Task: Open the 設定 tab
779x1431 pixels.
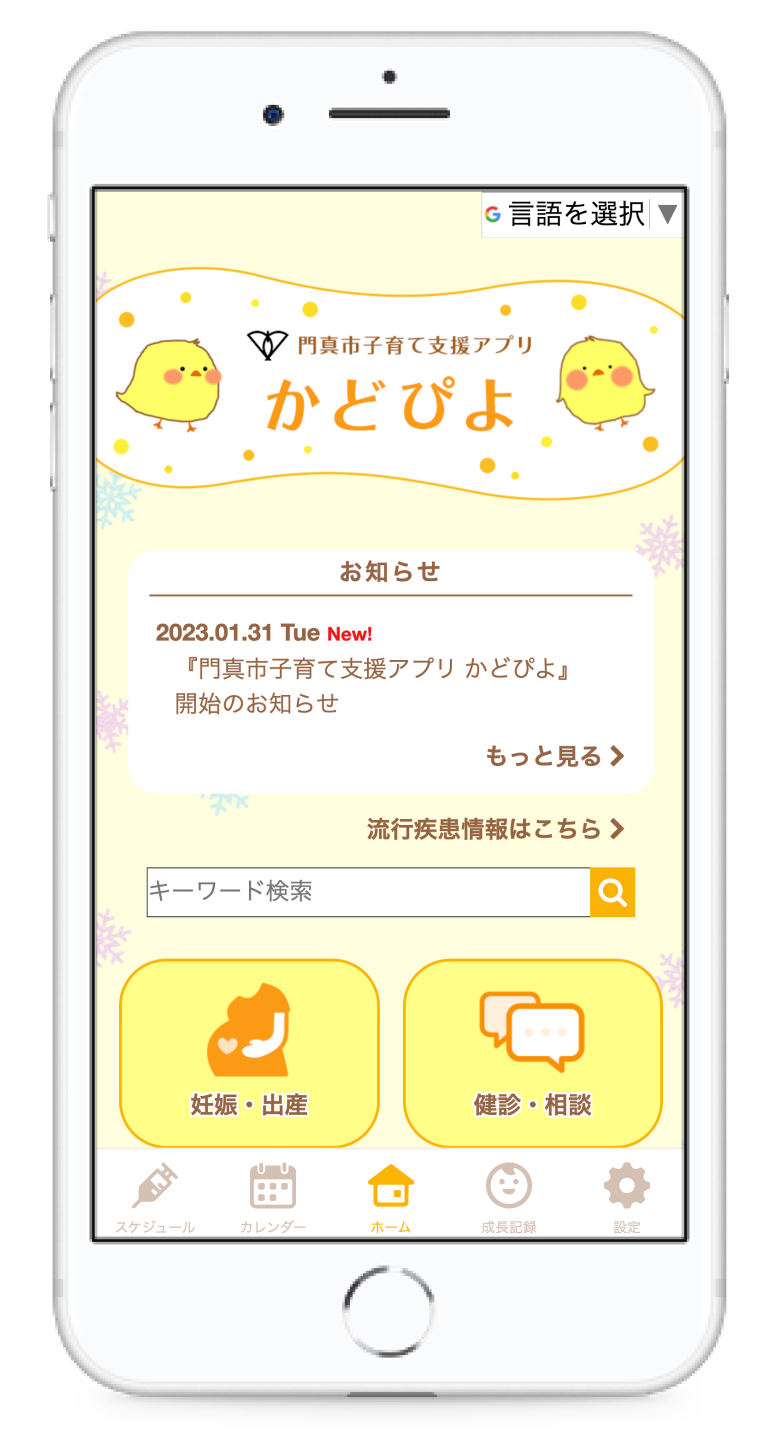Action: pyautogui.click(x=627, y=1198)
